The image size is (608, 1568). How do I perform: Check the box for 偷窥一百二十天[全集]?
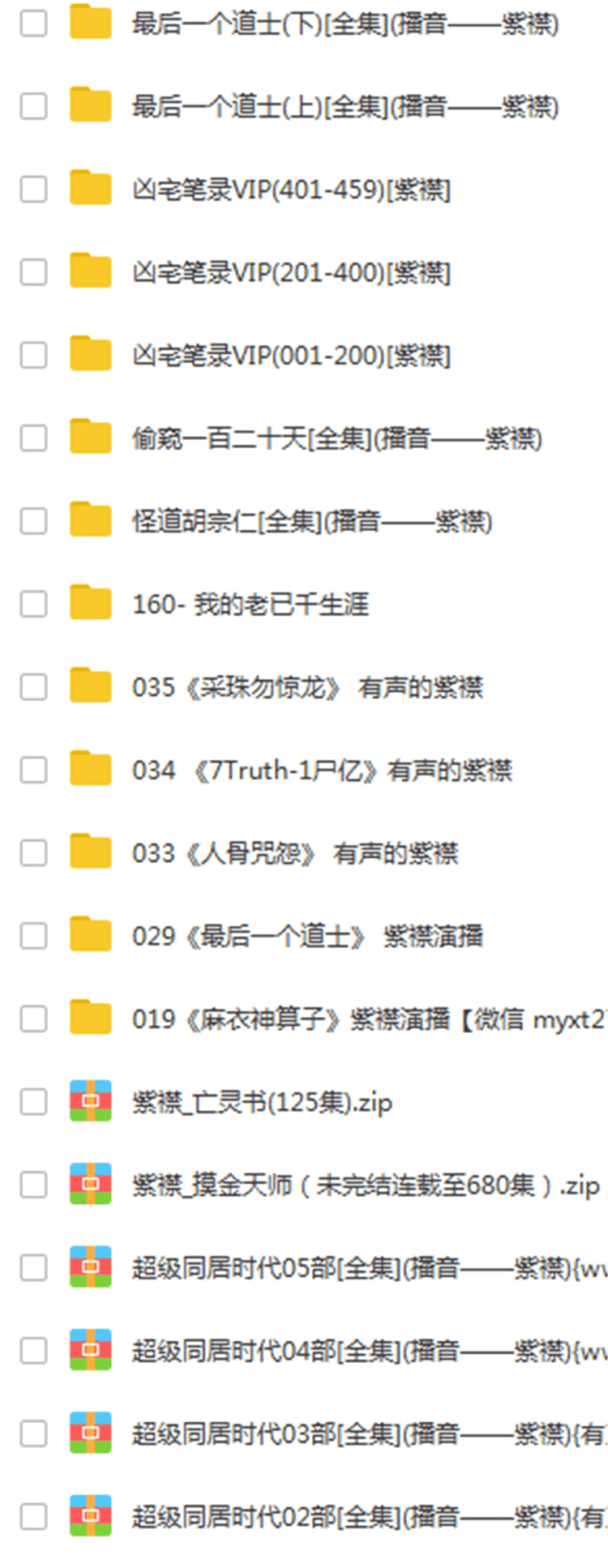click(x=33, y=438)
